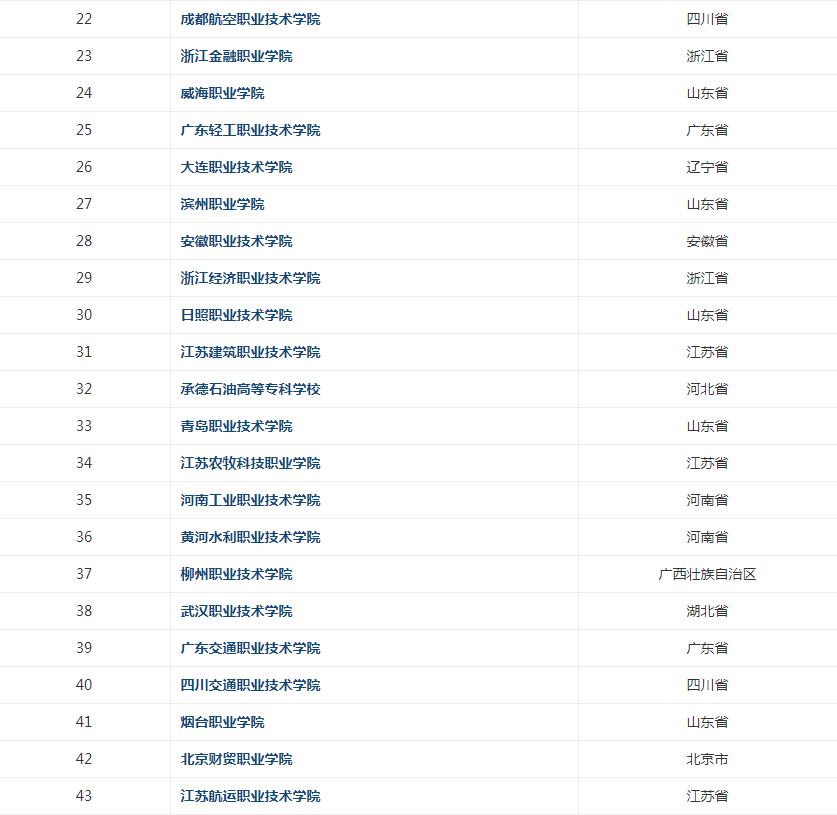837x815 pixels.
Task: Open 安徽职业技术学院 link
Action: coord(236,241)
